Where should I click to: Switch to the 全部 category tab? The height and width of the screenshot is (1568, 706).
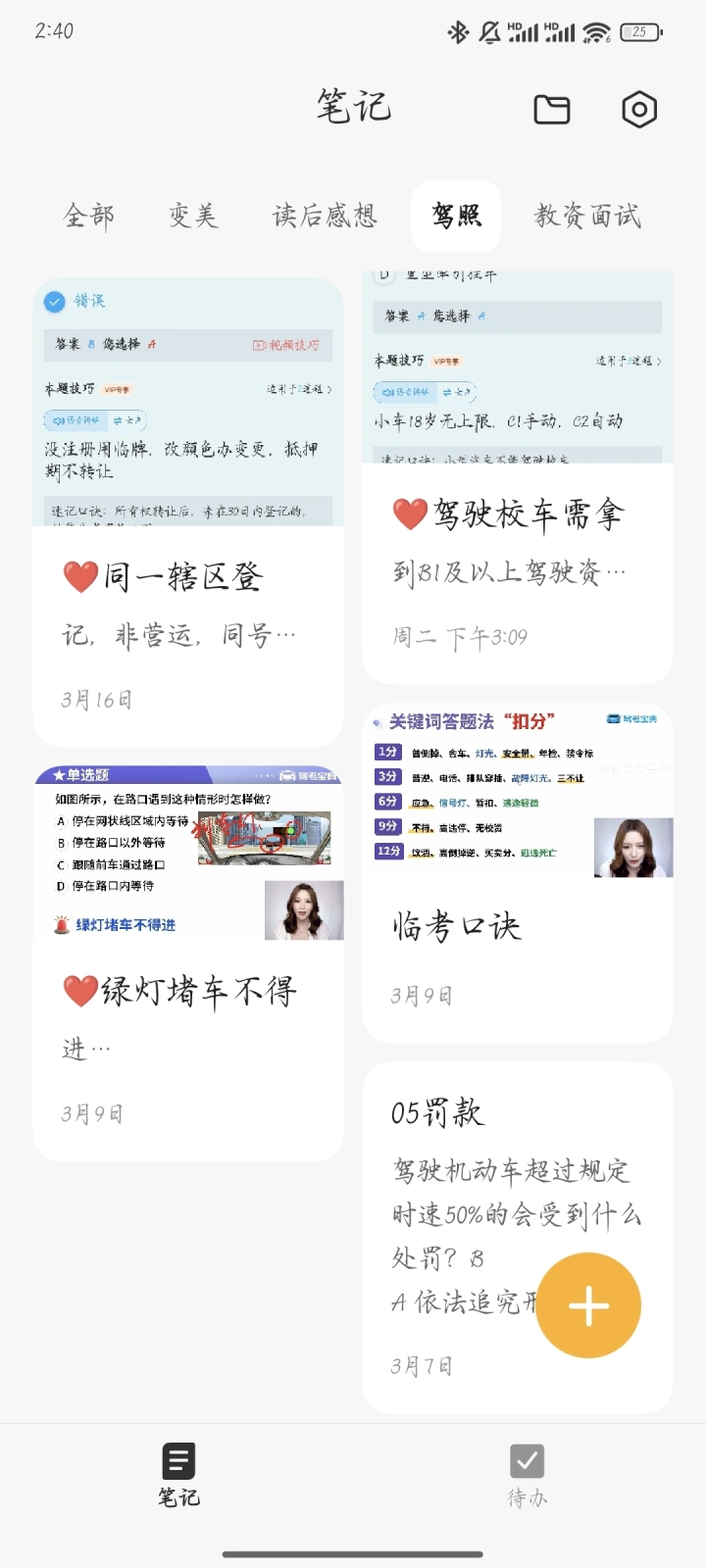point(89,216)
